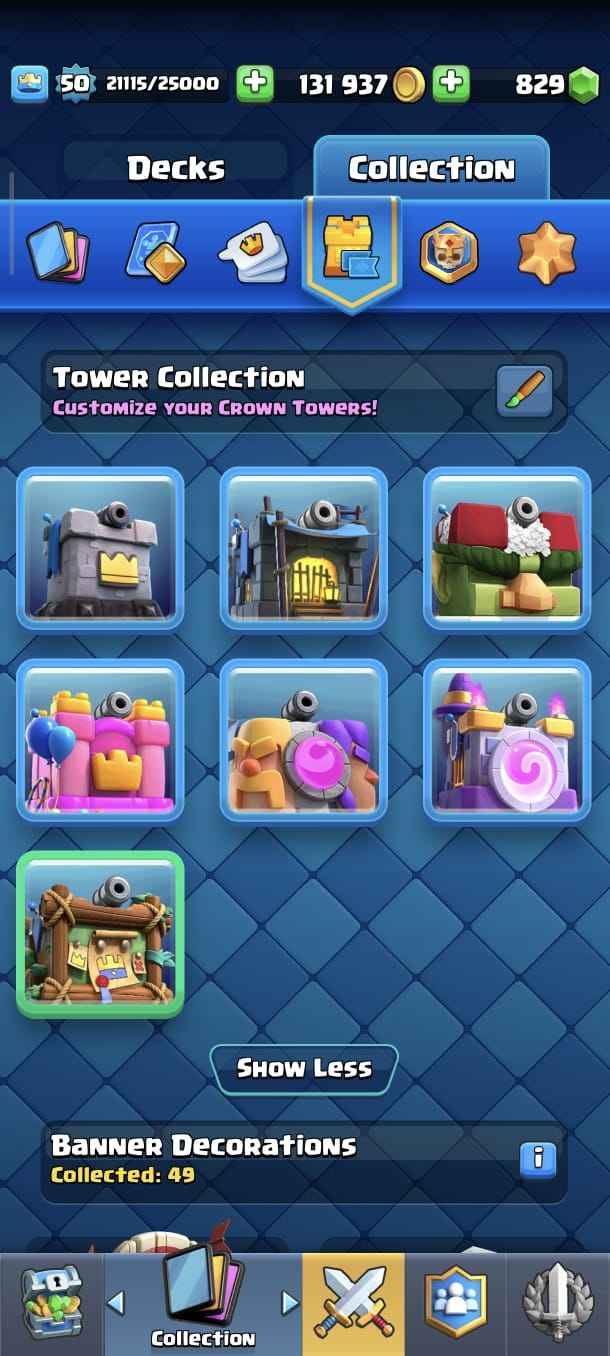Image resolution: width=610 pixels, height=1356 pixels.
Task: Open the emotes collection tab
Action: point(253,251)
